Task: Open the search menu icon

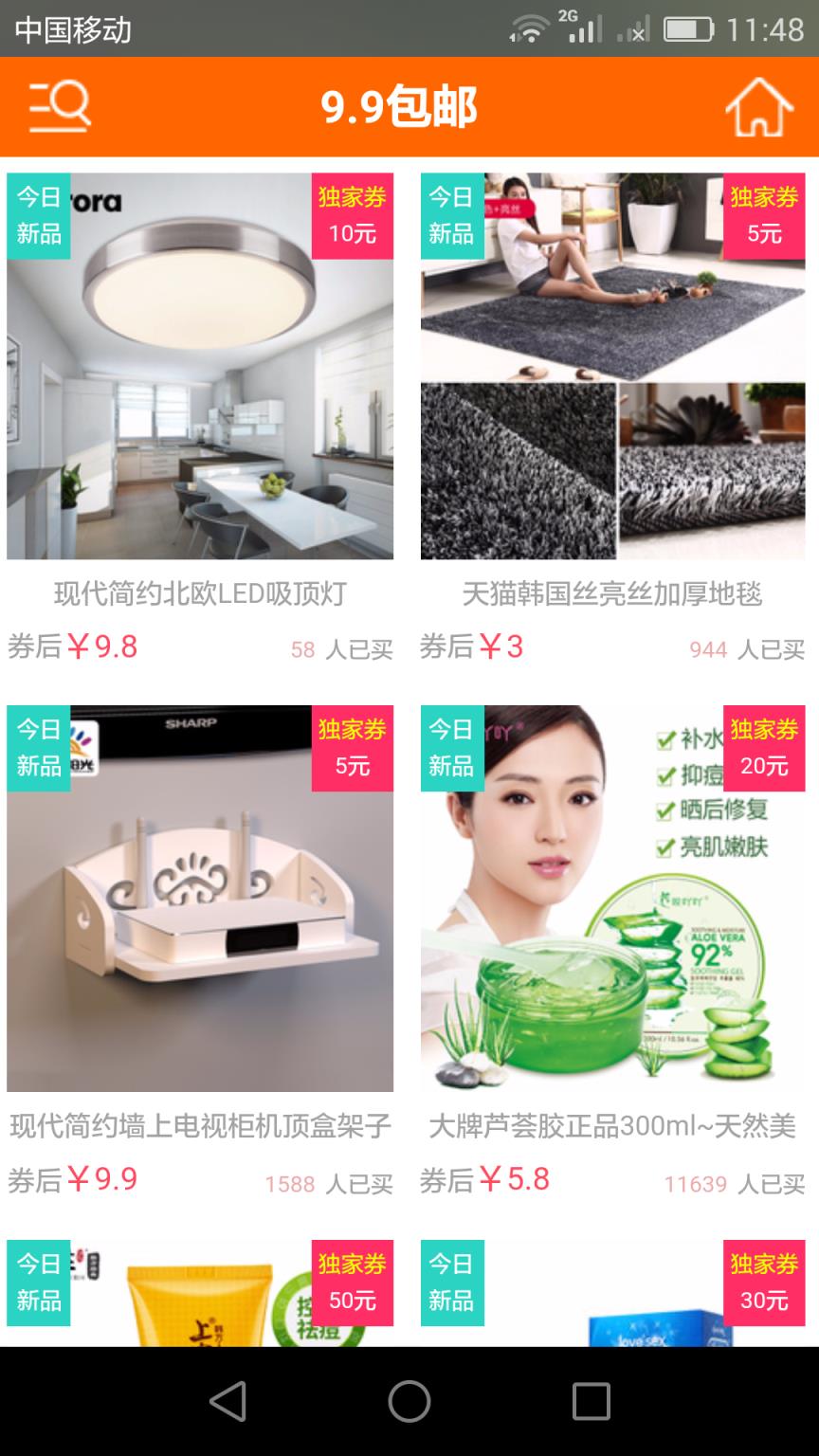Action: (59, 106)
